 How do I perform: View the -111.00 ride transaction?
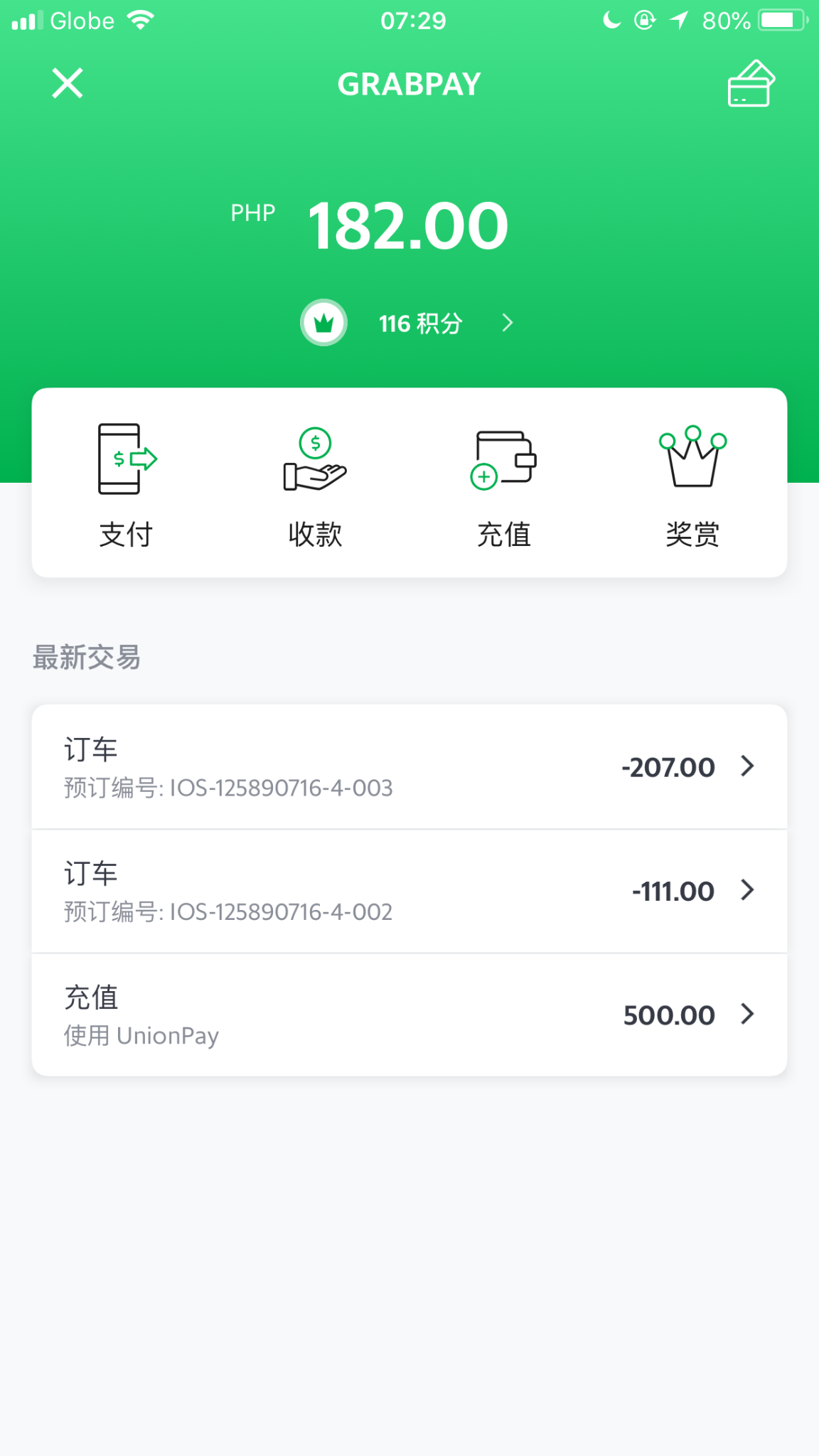pyautogui.click(x=409, y=891)
